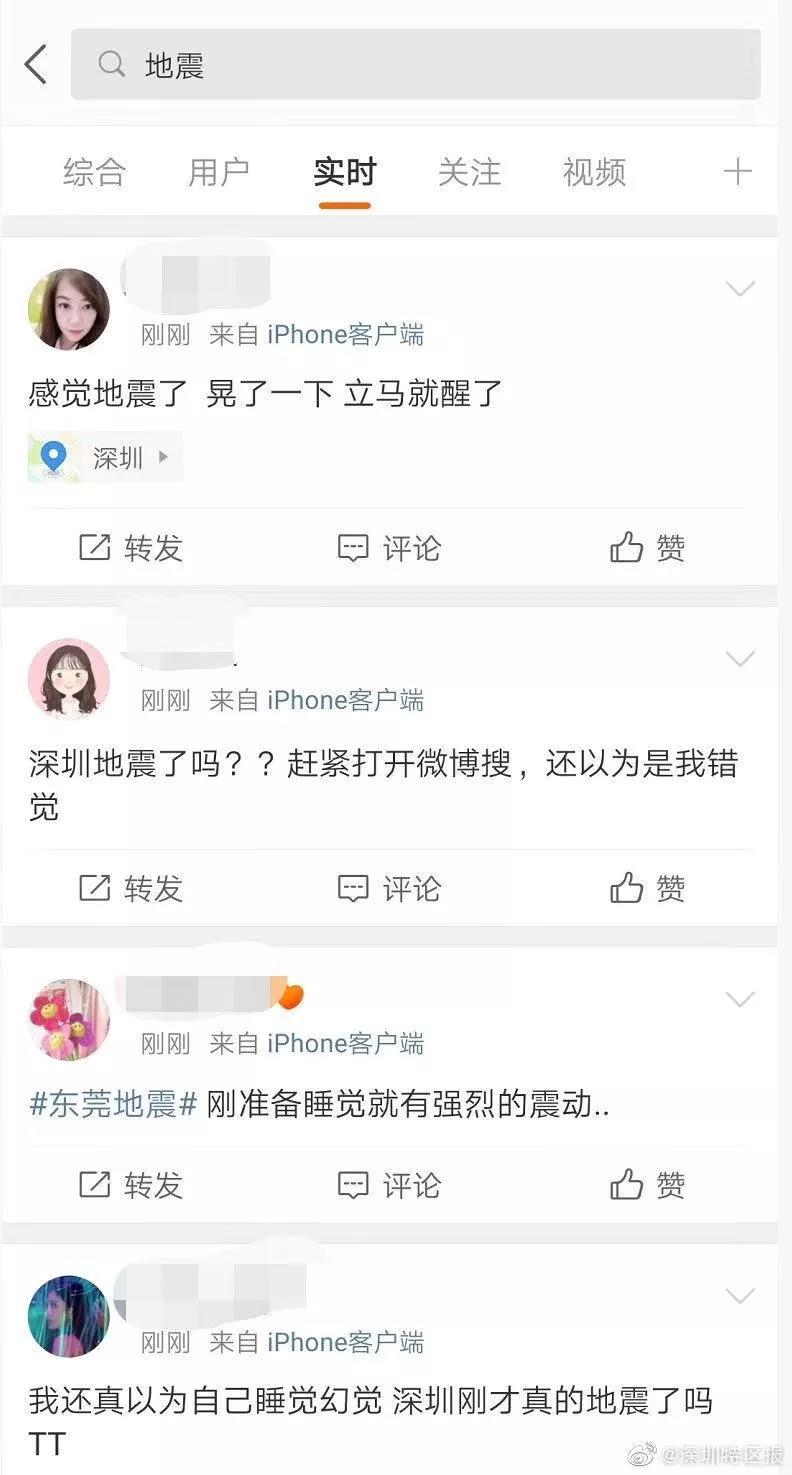Switch to the 用户 tab

[219, 172]
